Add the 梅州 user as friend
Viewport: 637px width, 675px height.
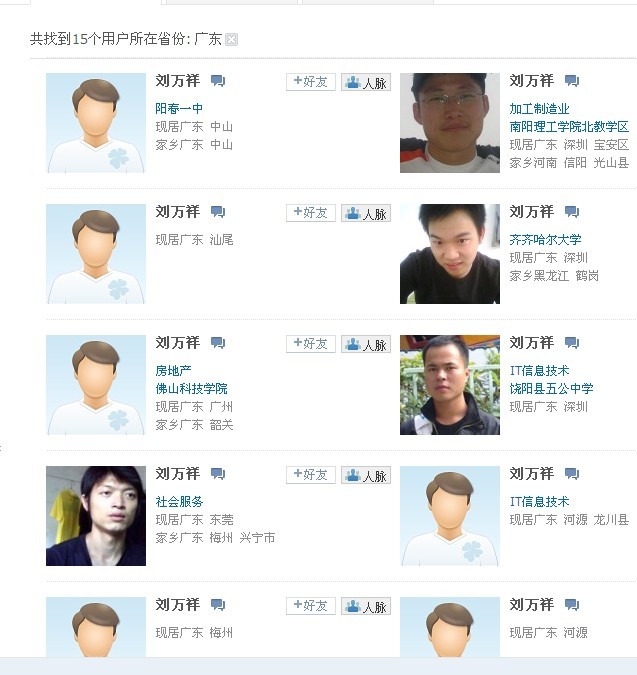point(310,606)
